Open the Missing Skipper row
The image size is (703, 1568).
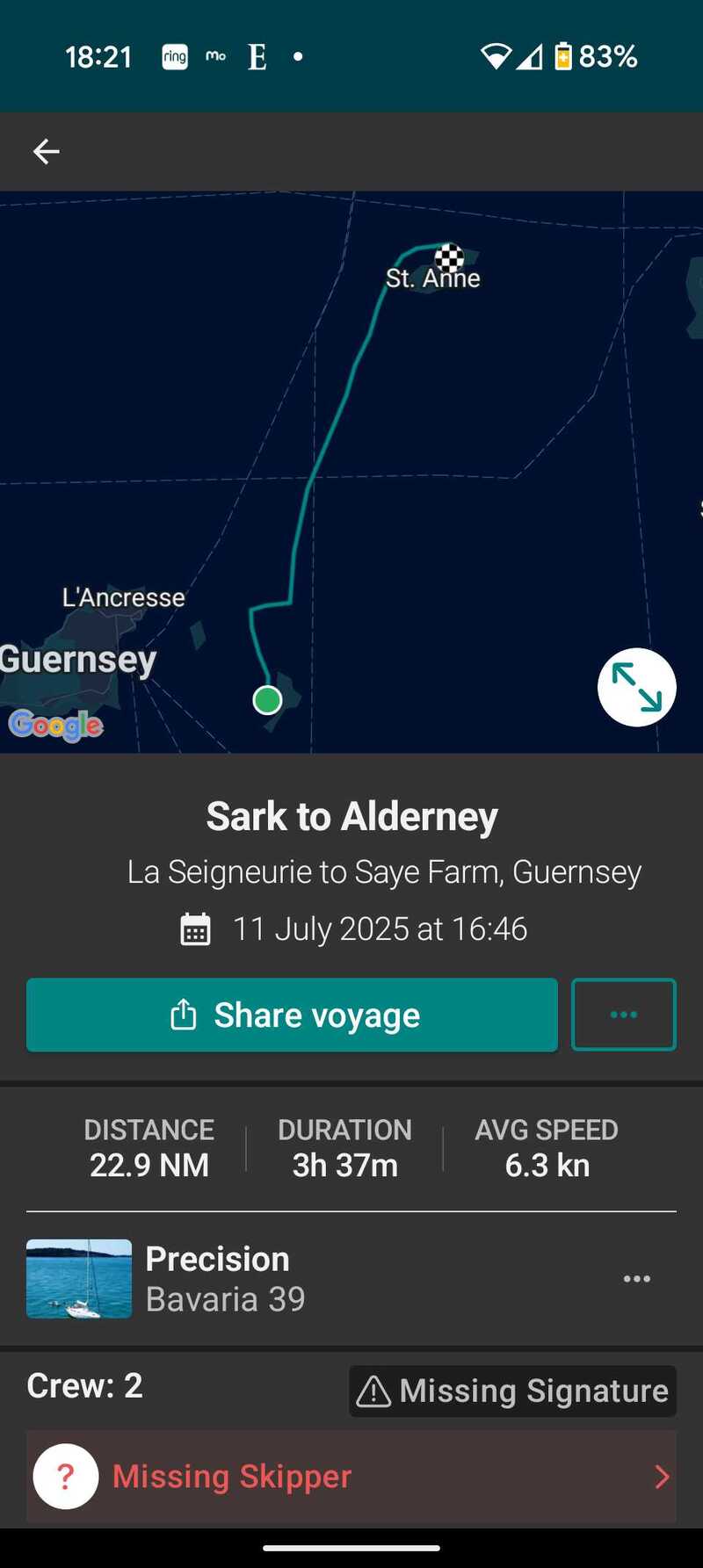351,1476
